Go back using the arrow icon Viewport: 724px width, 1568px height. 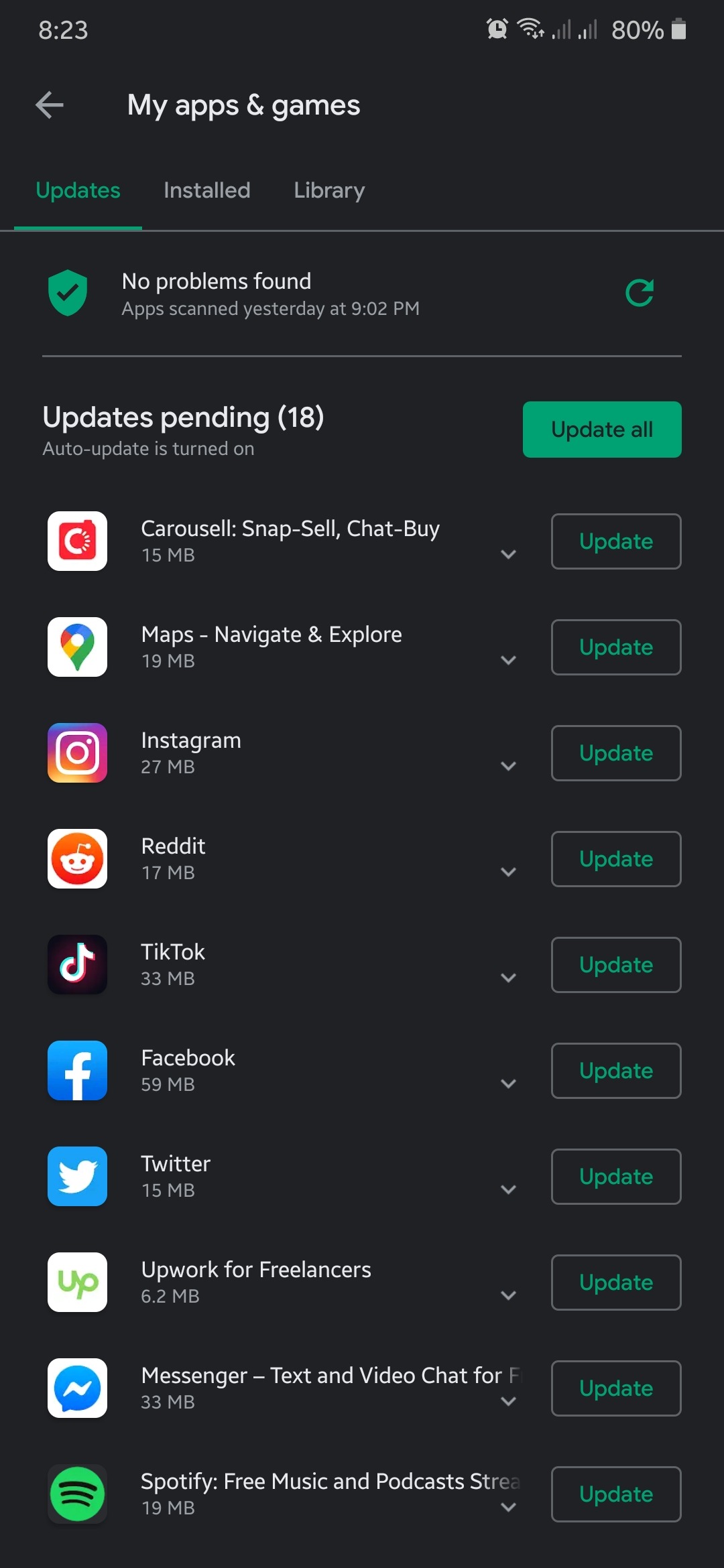(x=50, y=105)
